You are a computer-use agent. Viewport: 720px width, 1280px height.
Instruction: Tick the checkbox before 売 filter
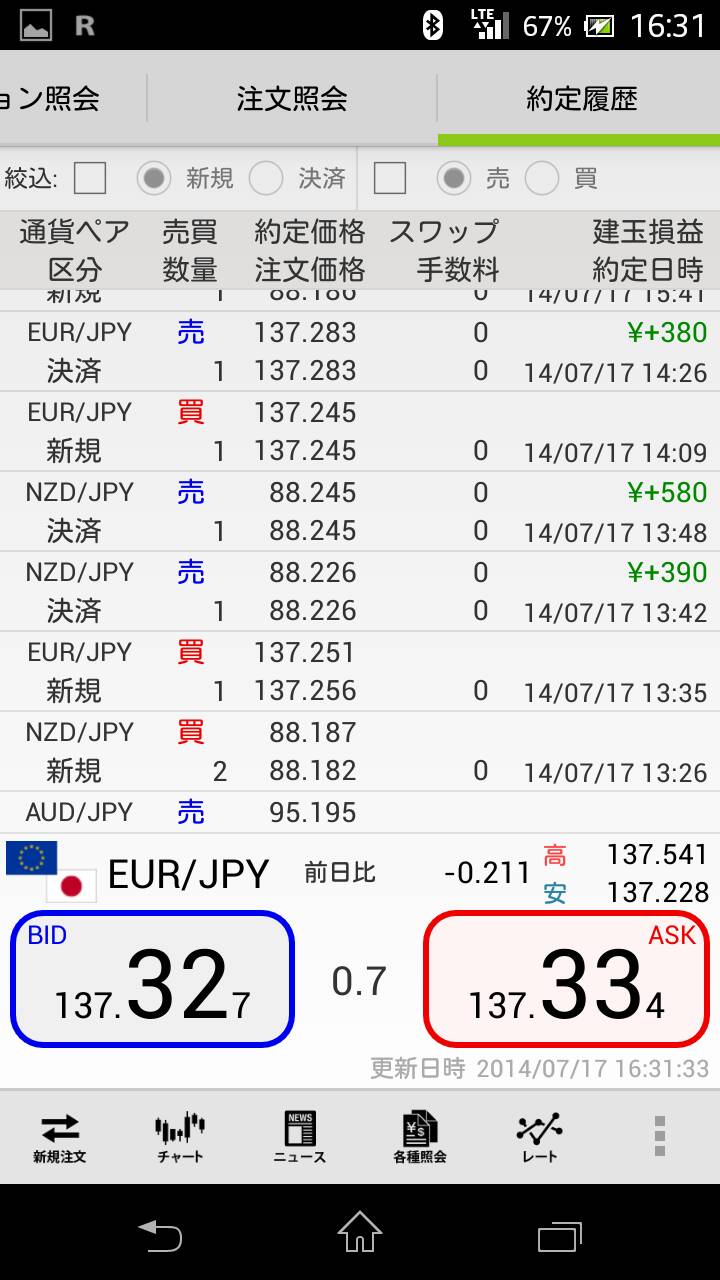[x=390, y=178]
